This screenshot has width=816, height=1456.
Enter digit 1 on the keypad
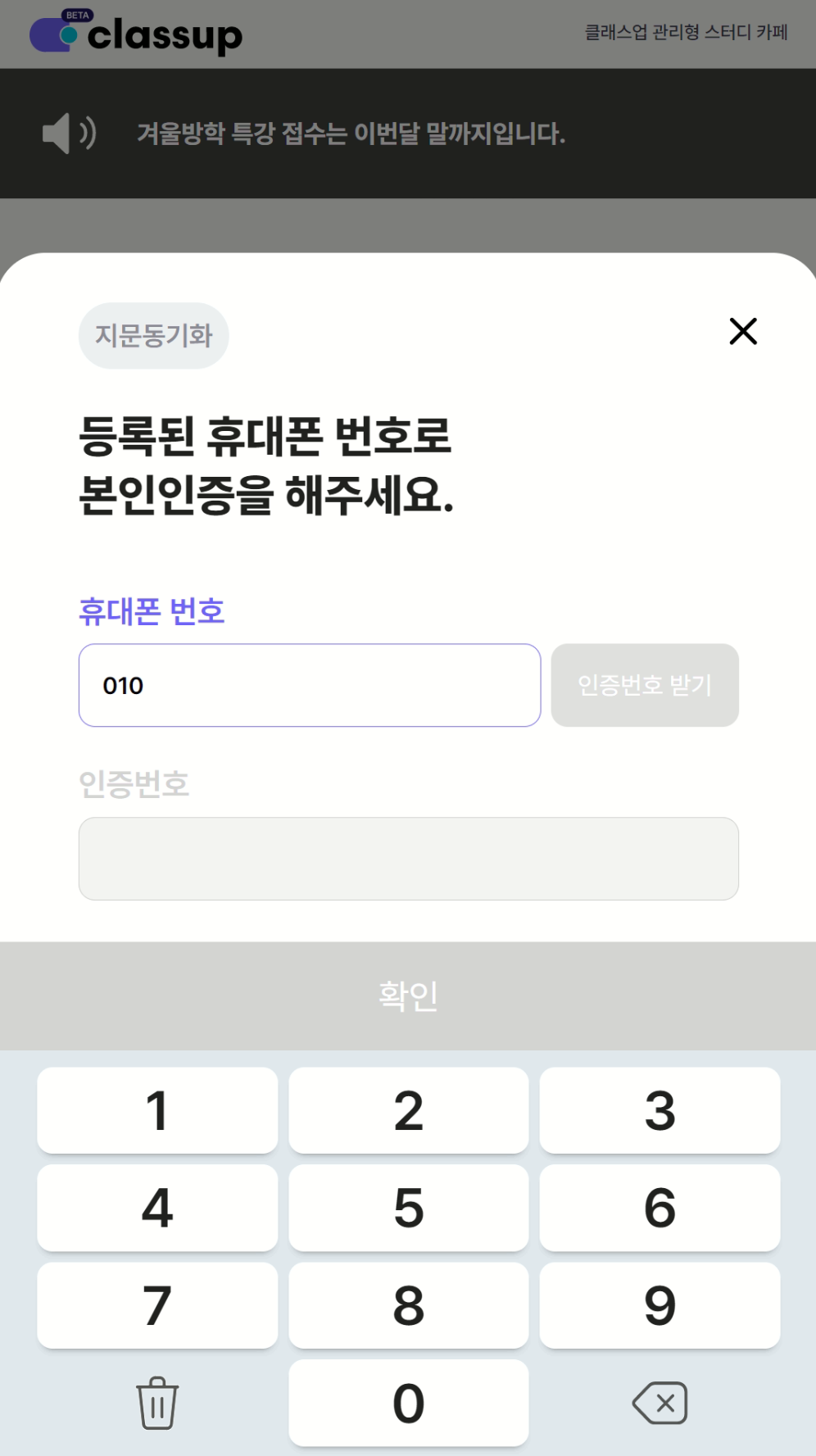tap(157, 1110)
